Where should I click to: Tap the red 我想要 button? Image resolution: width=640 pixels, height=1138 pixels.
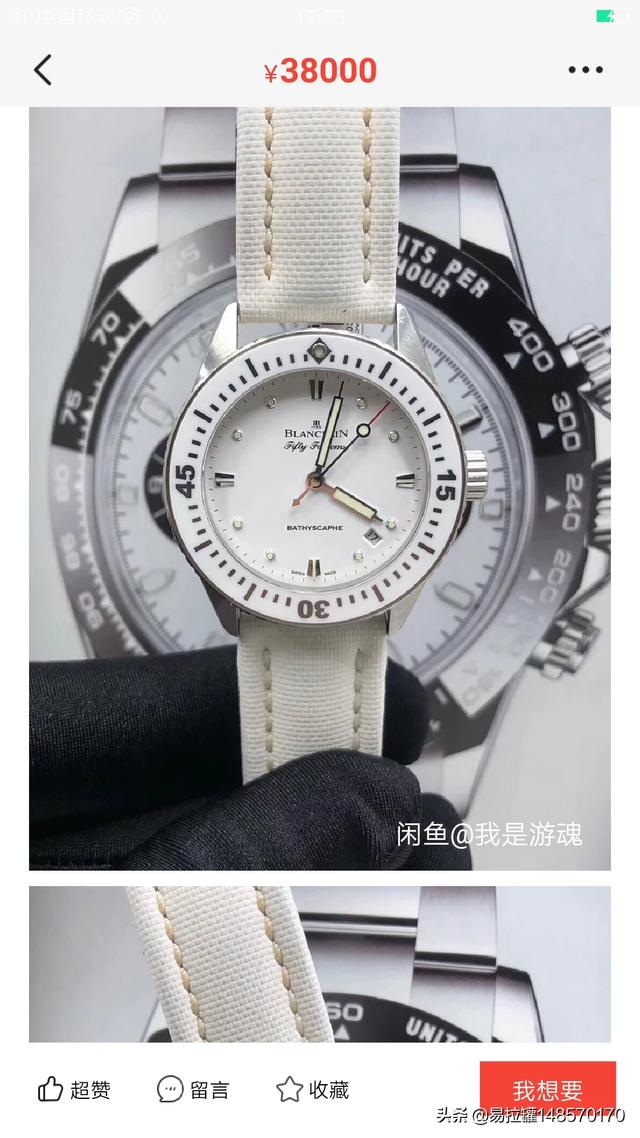click(x=547, y=1089)
